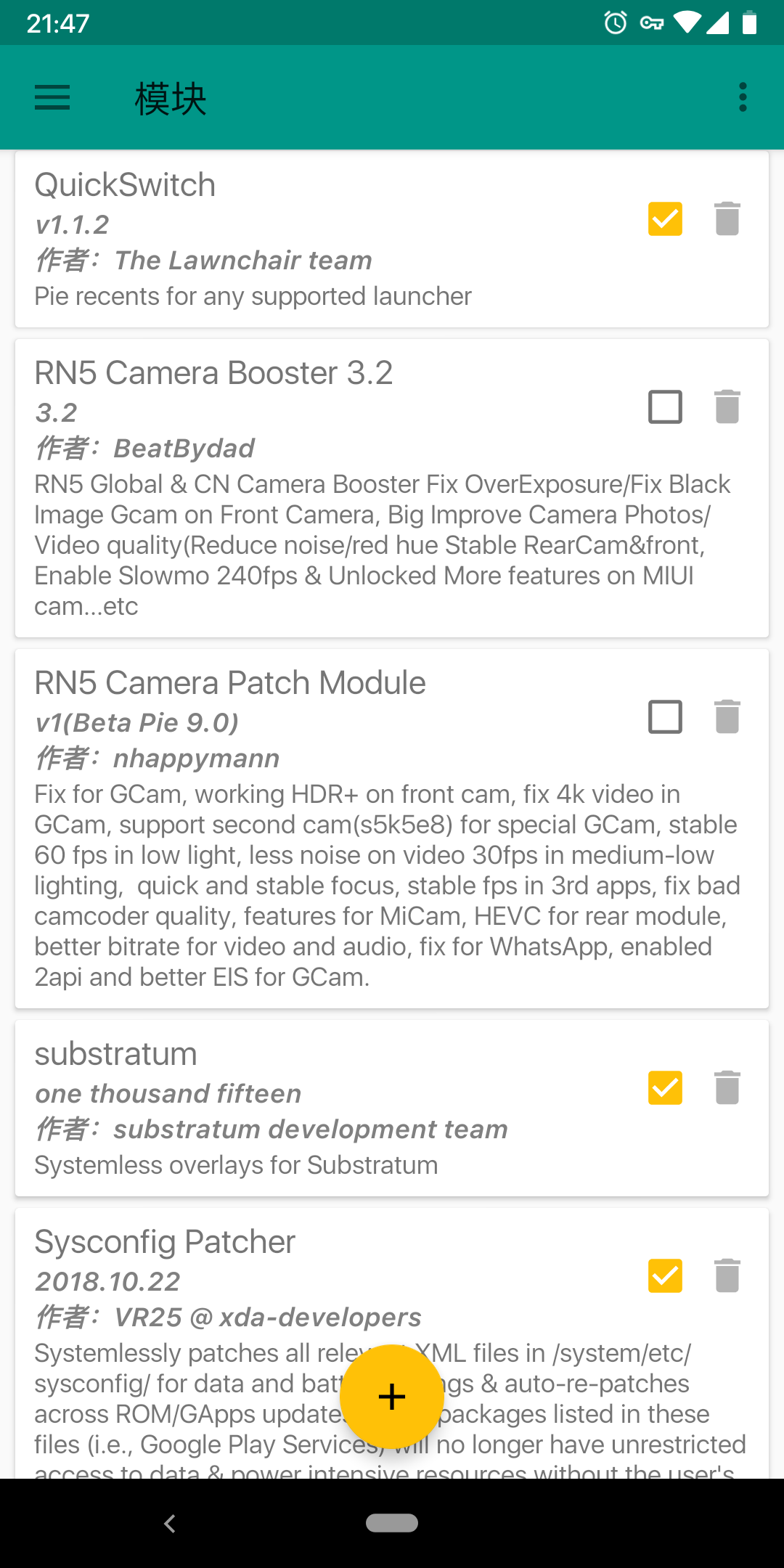Tap trash icon for substratum module
This screenshot has height=1568, width=784.
pos(727,1087)
